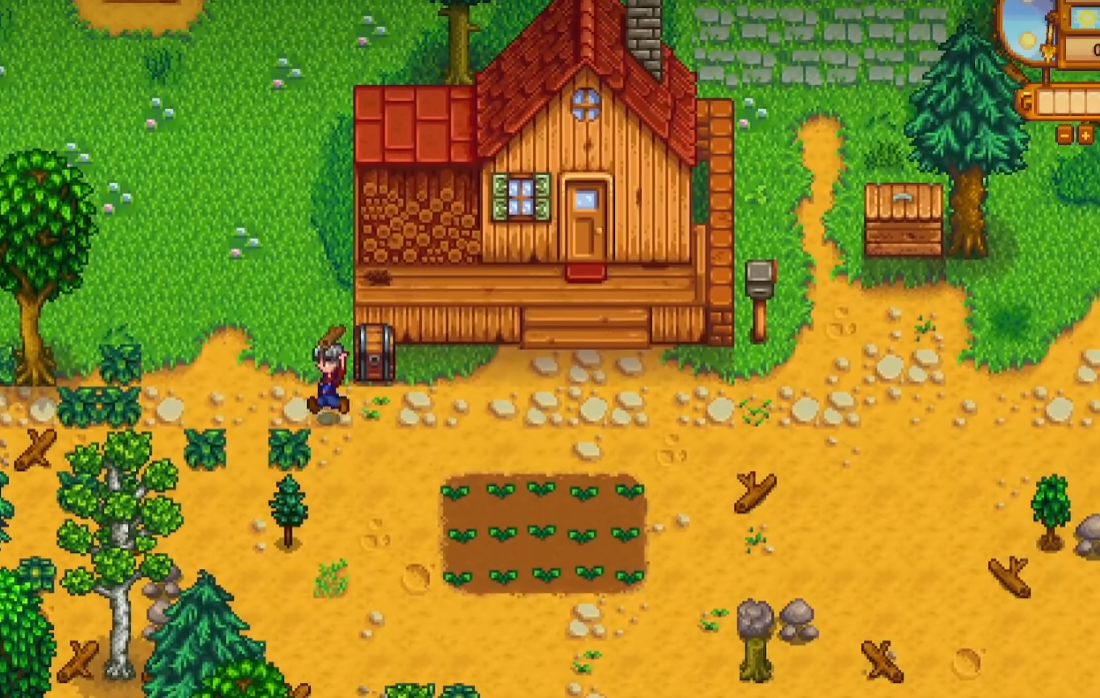Screen dimensions: 1100x698
Task: Enter the farmhouse through the front door
Action: tap(587, 220)
